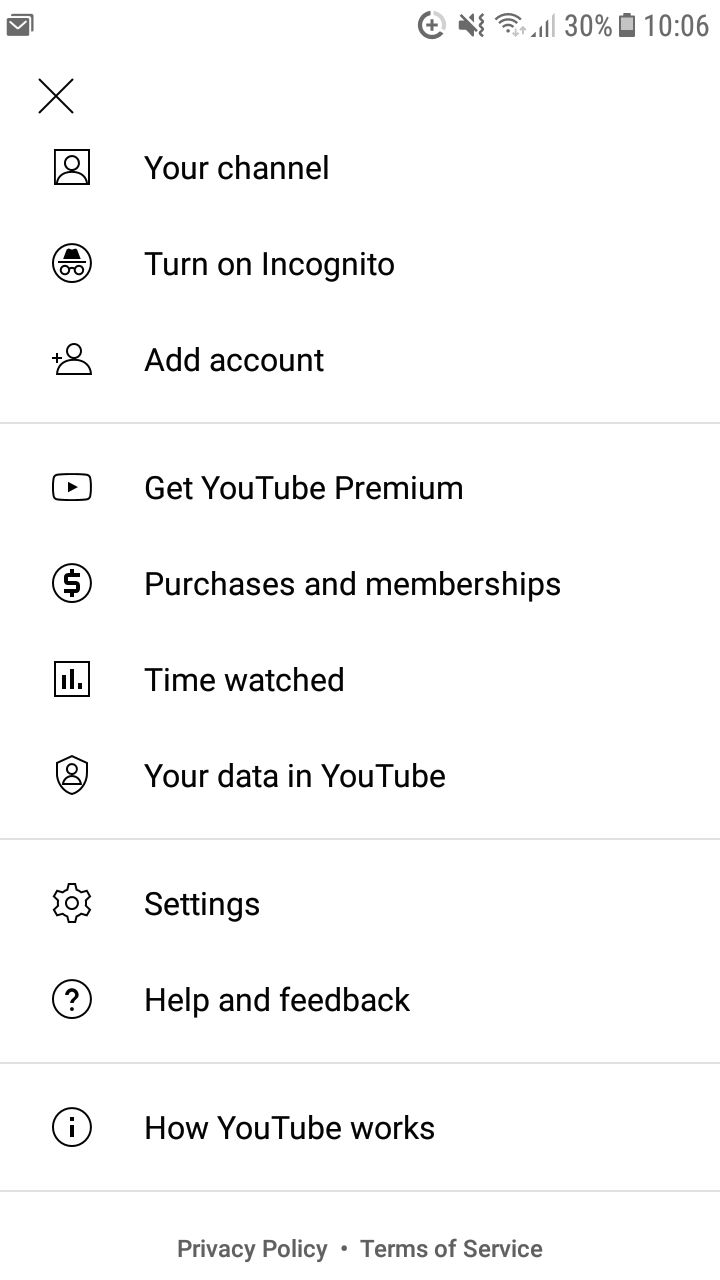Dismiss the account menu with the X

point(55,96)
